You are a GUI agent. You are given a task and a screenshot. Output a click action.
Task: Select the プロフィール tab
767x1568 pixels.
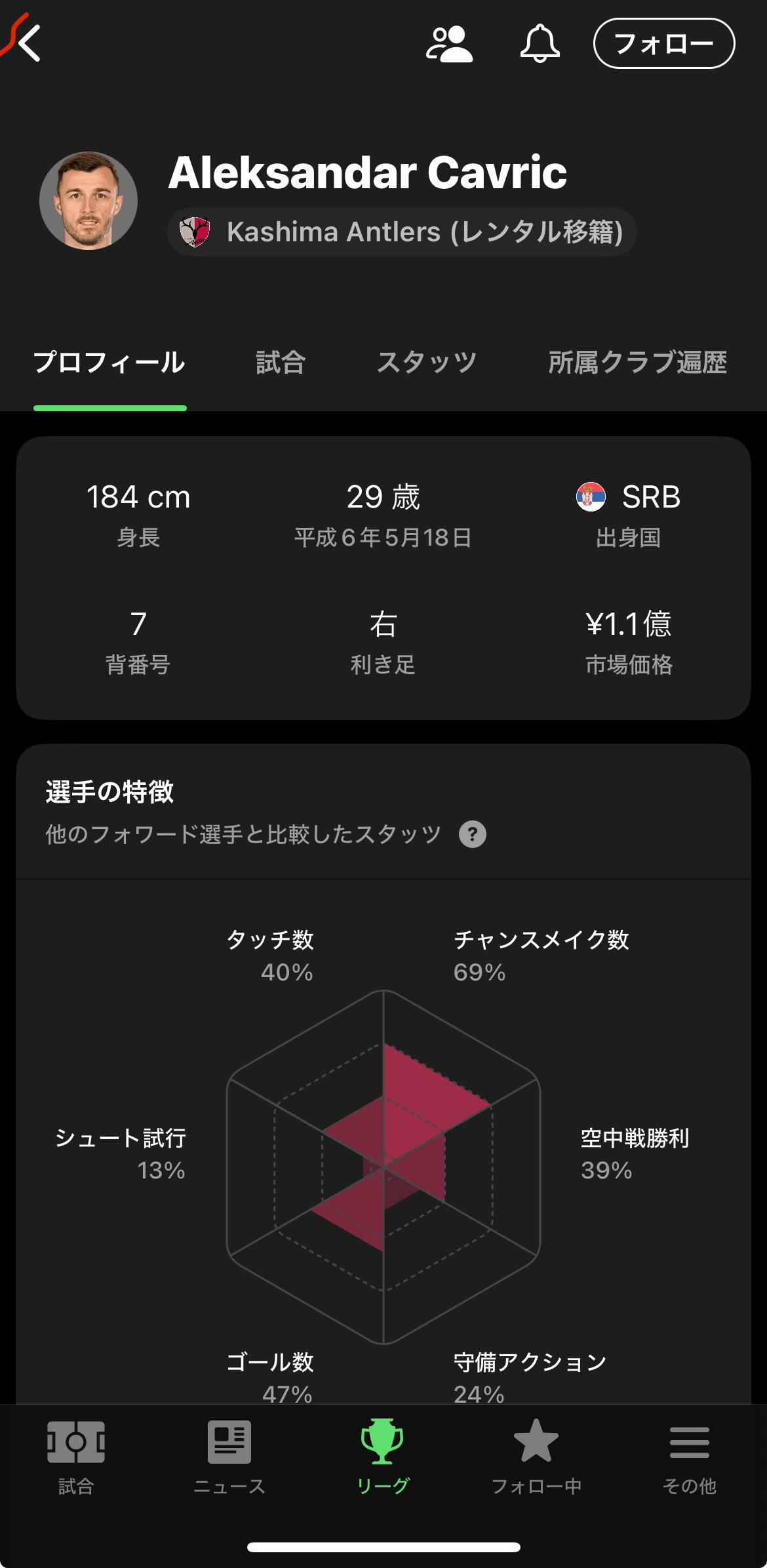109,362
